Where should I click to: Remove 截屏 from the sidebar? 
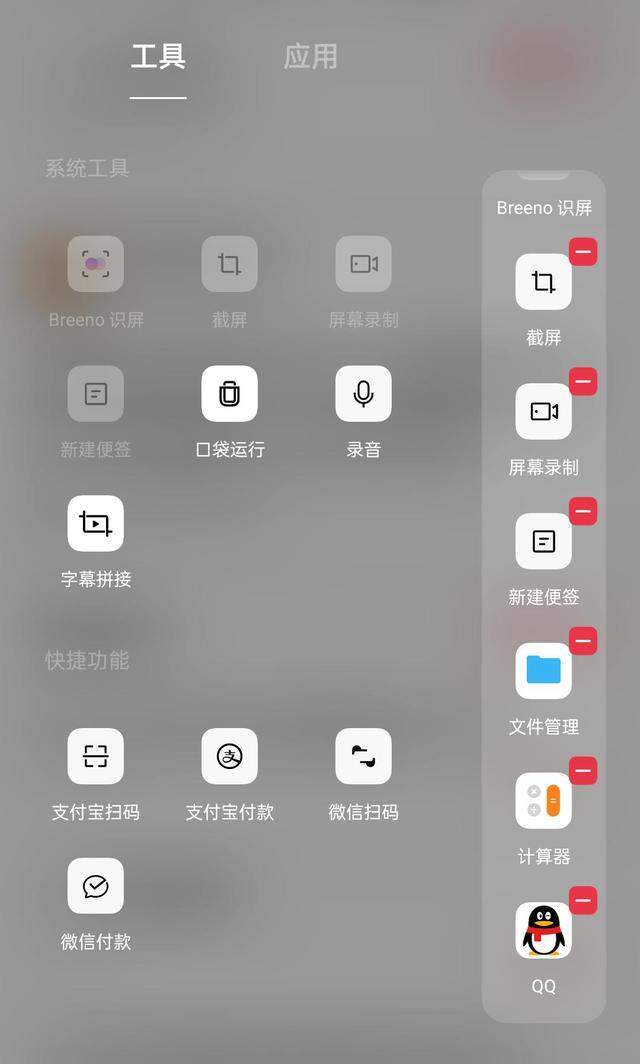583,252
